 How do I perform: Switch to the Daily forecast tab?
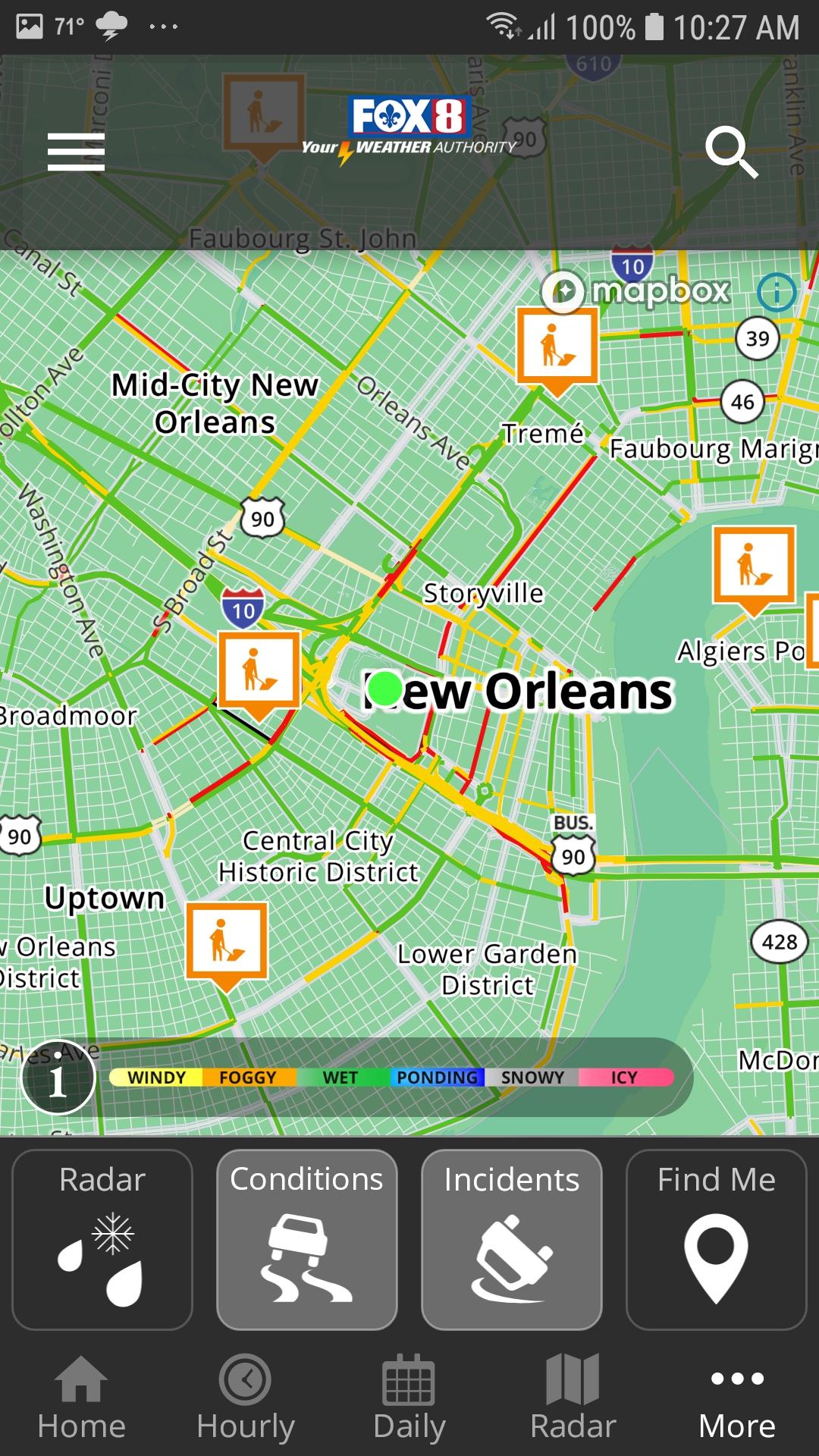point(409,1398)
